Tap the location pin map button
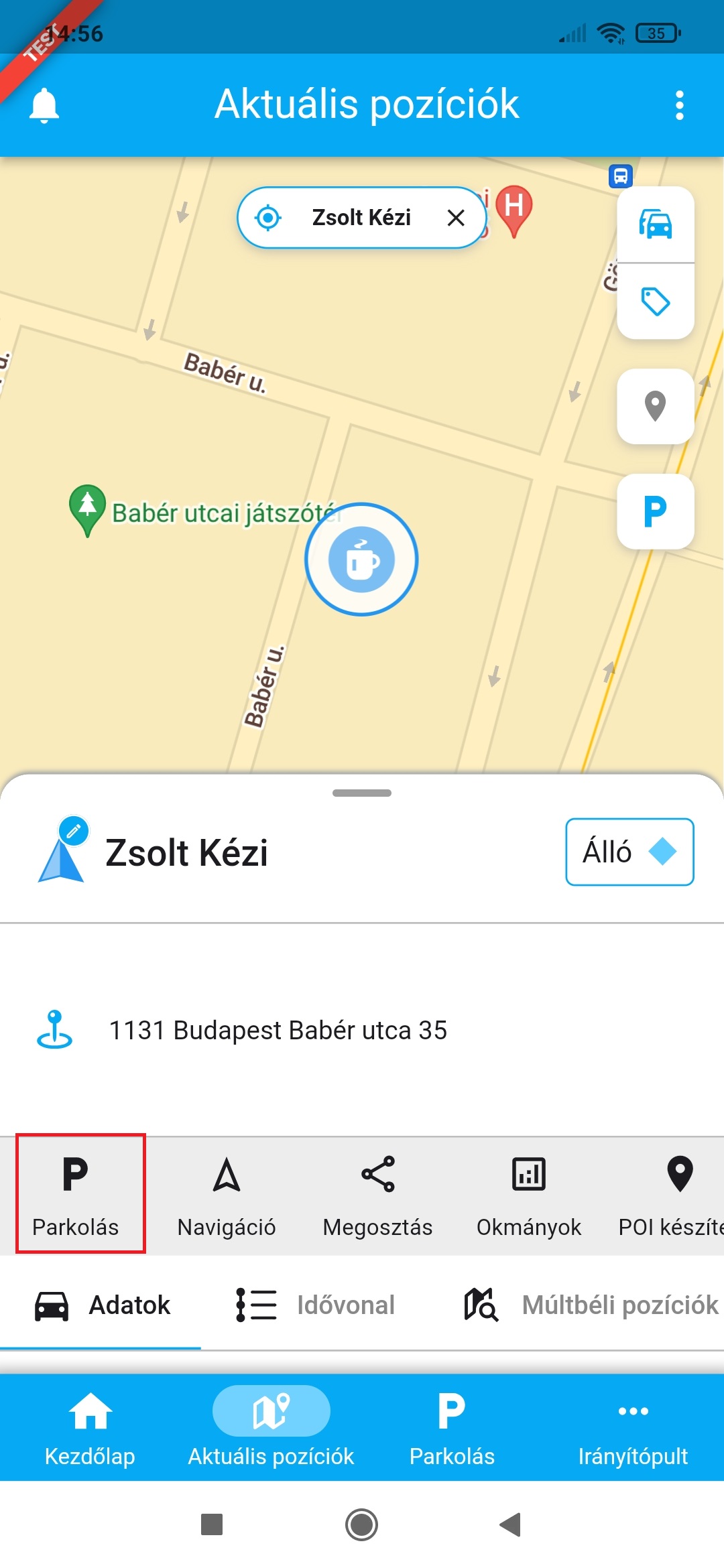Image resolution: width=724 pixels, height=1568 pixels. [655, 406]
